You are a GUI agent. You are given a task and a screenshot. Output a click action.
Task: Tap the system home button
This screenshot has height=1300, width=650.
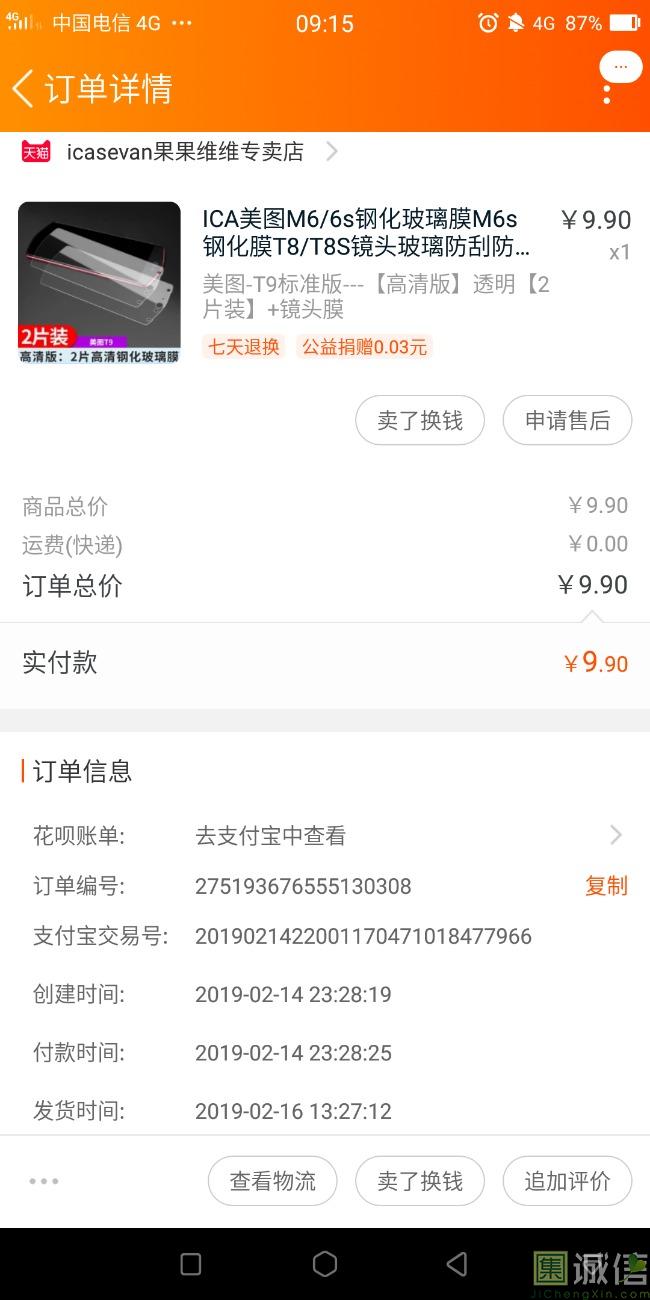(x=325, y=1264)
